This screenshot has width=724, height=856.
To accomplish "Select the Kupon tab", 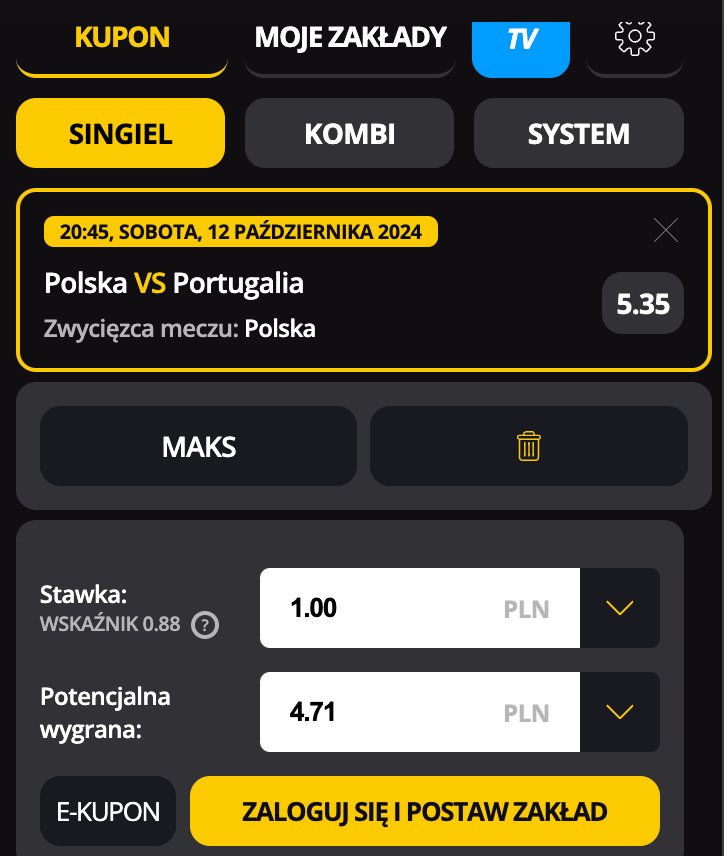I will point(122,39).
